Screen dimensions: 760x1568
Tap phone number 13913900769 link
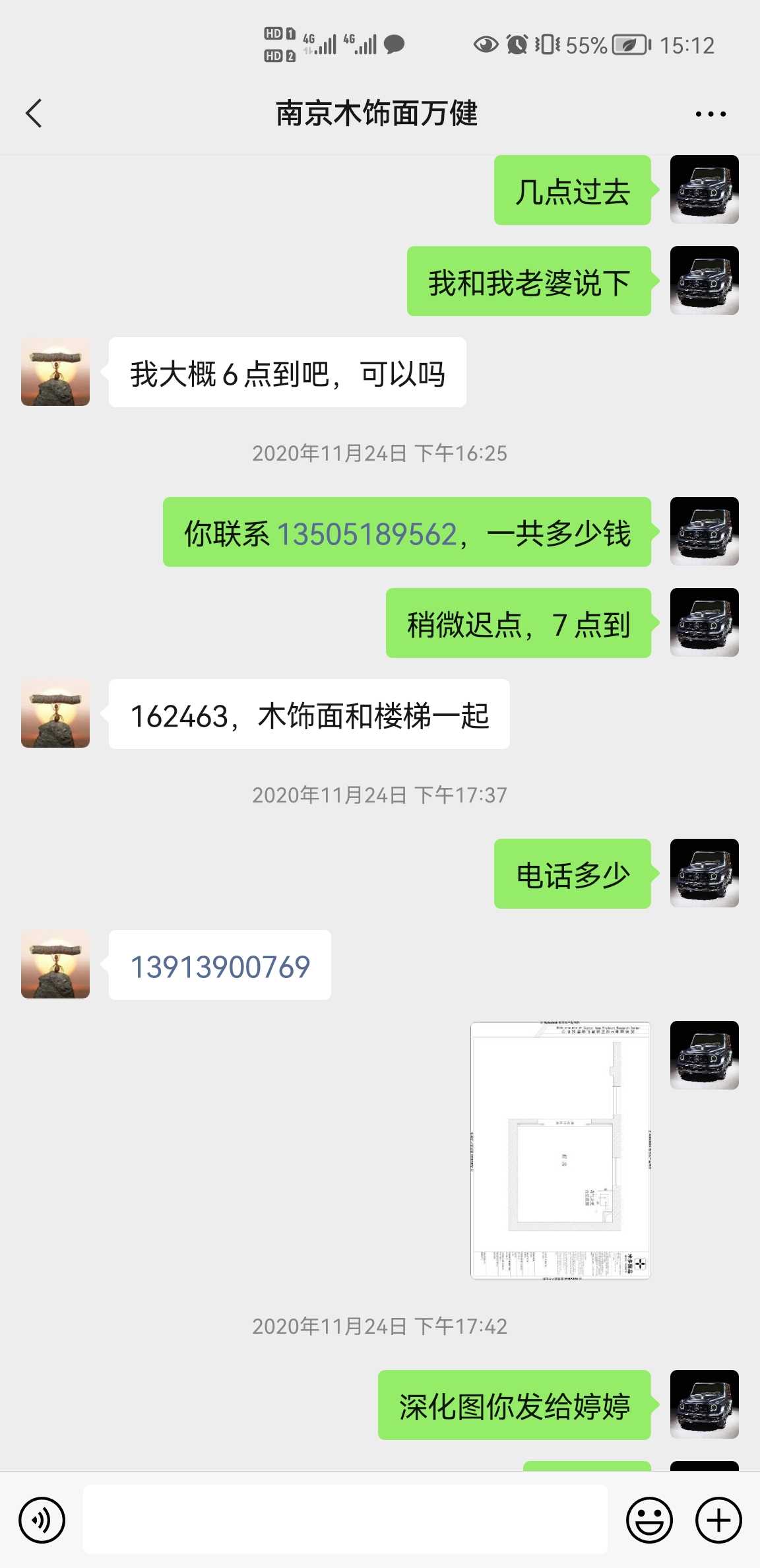pyautogui.click(x=220, y=967)
